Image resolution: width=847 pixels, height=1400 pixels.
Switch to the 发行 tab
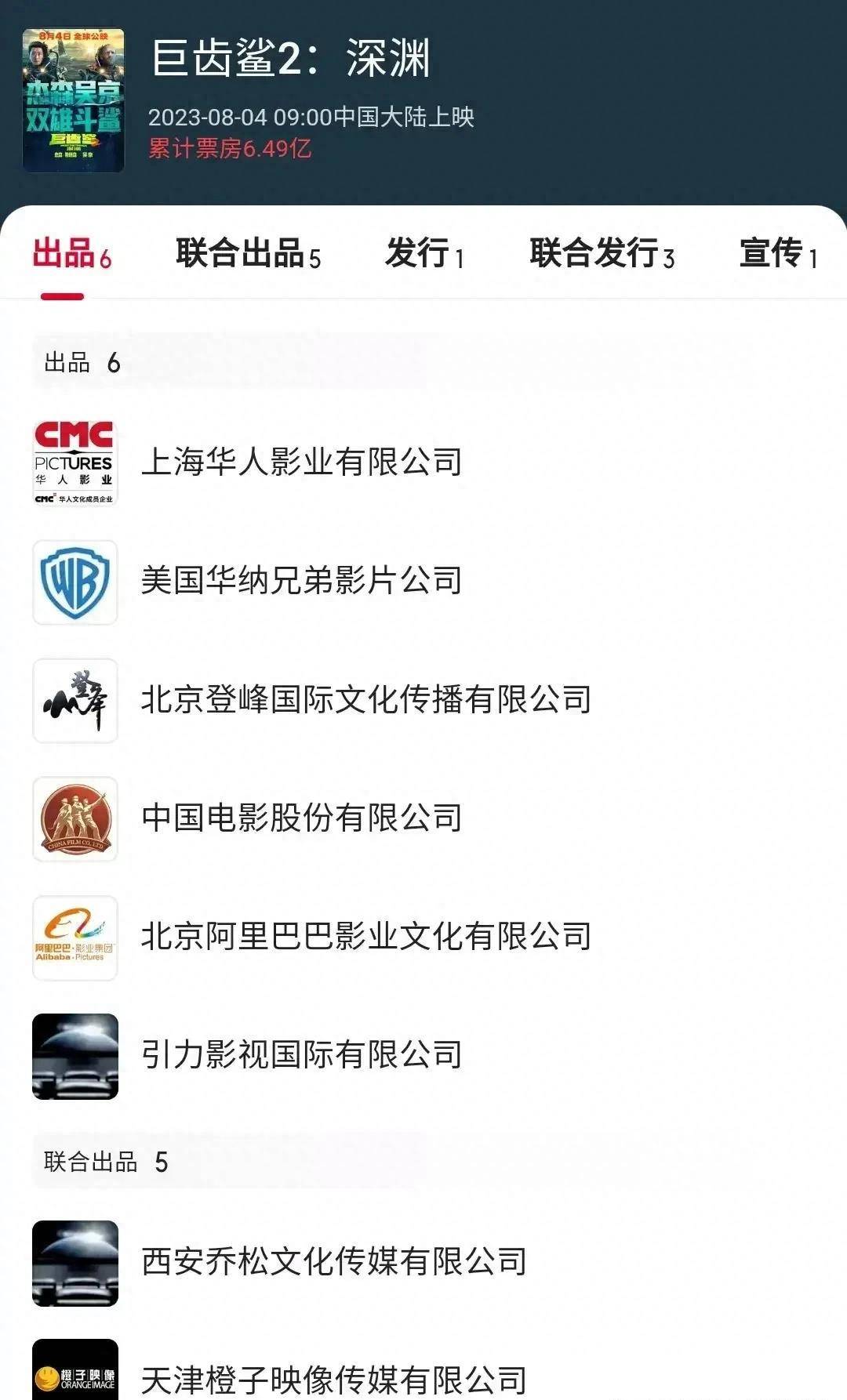click(424, 254)
